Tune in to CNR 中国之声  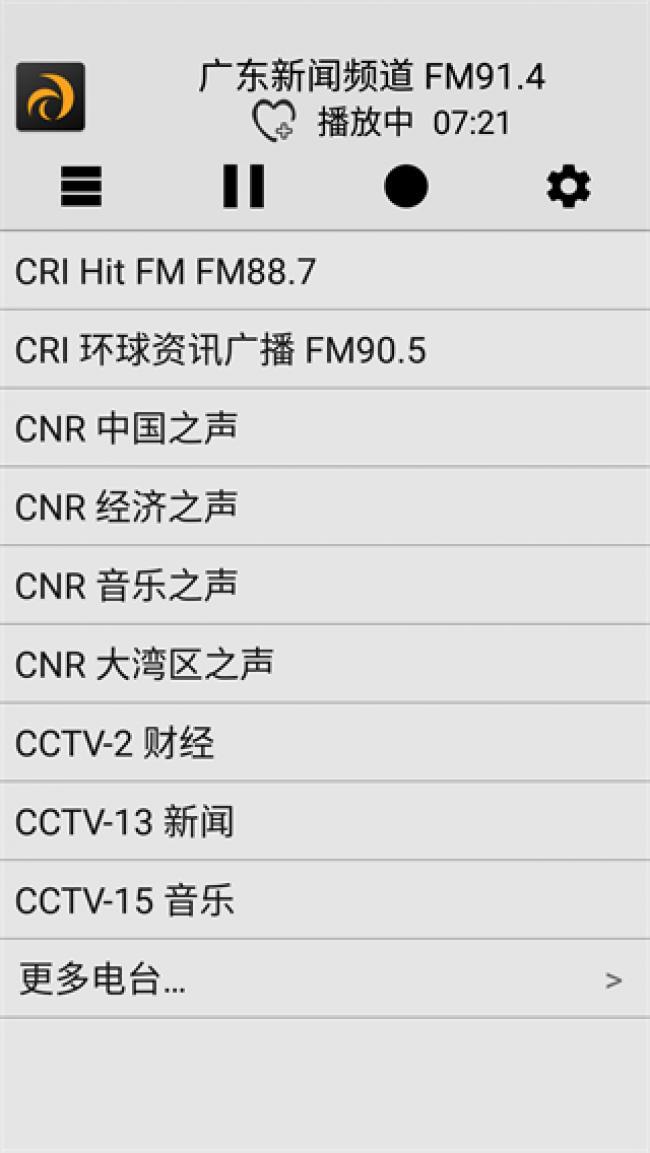click(x=325, y=428)
